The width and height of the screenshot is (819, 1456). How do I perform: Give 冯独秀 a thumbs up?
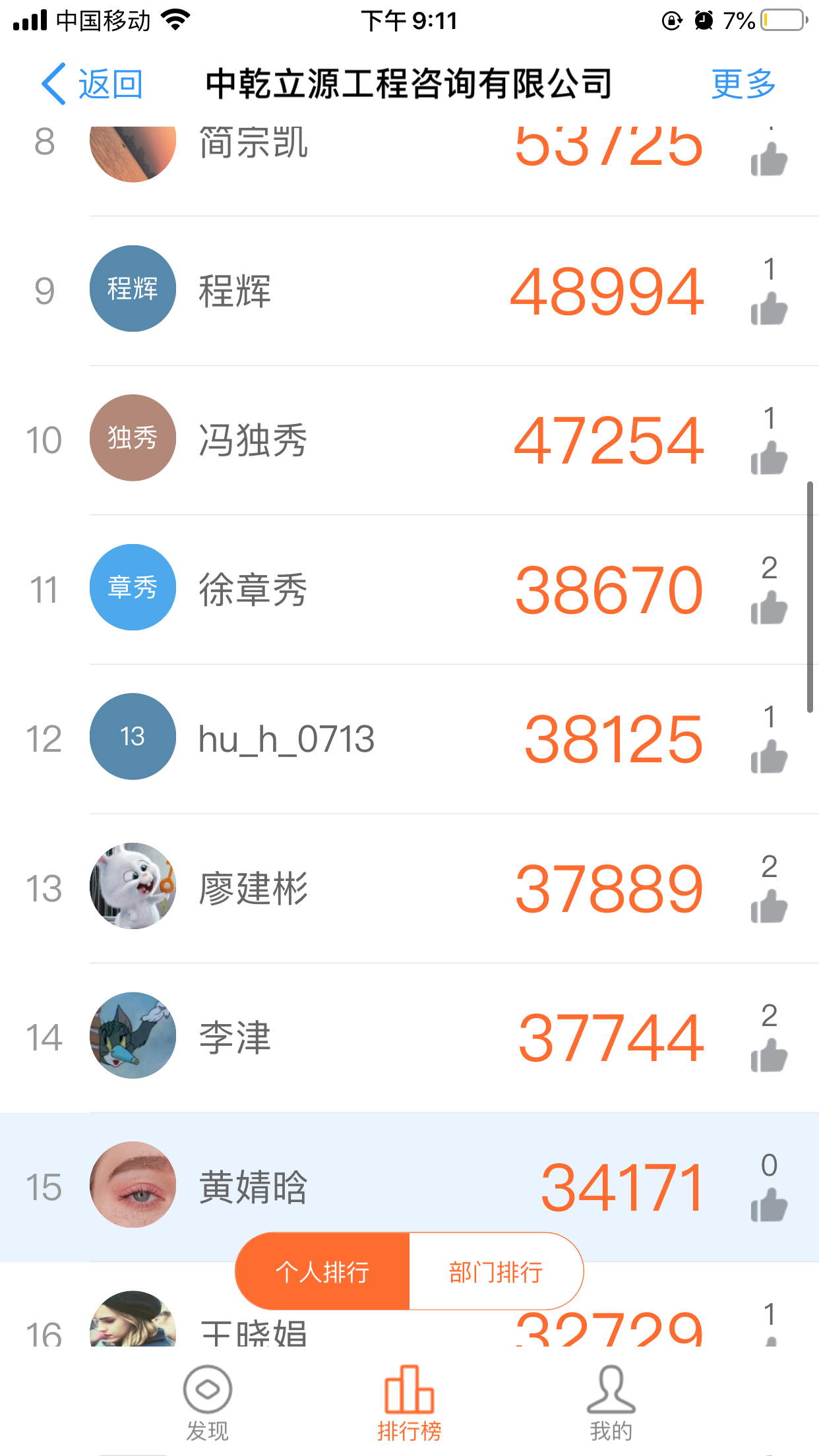click(769, 458)
